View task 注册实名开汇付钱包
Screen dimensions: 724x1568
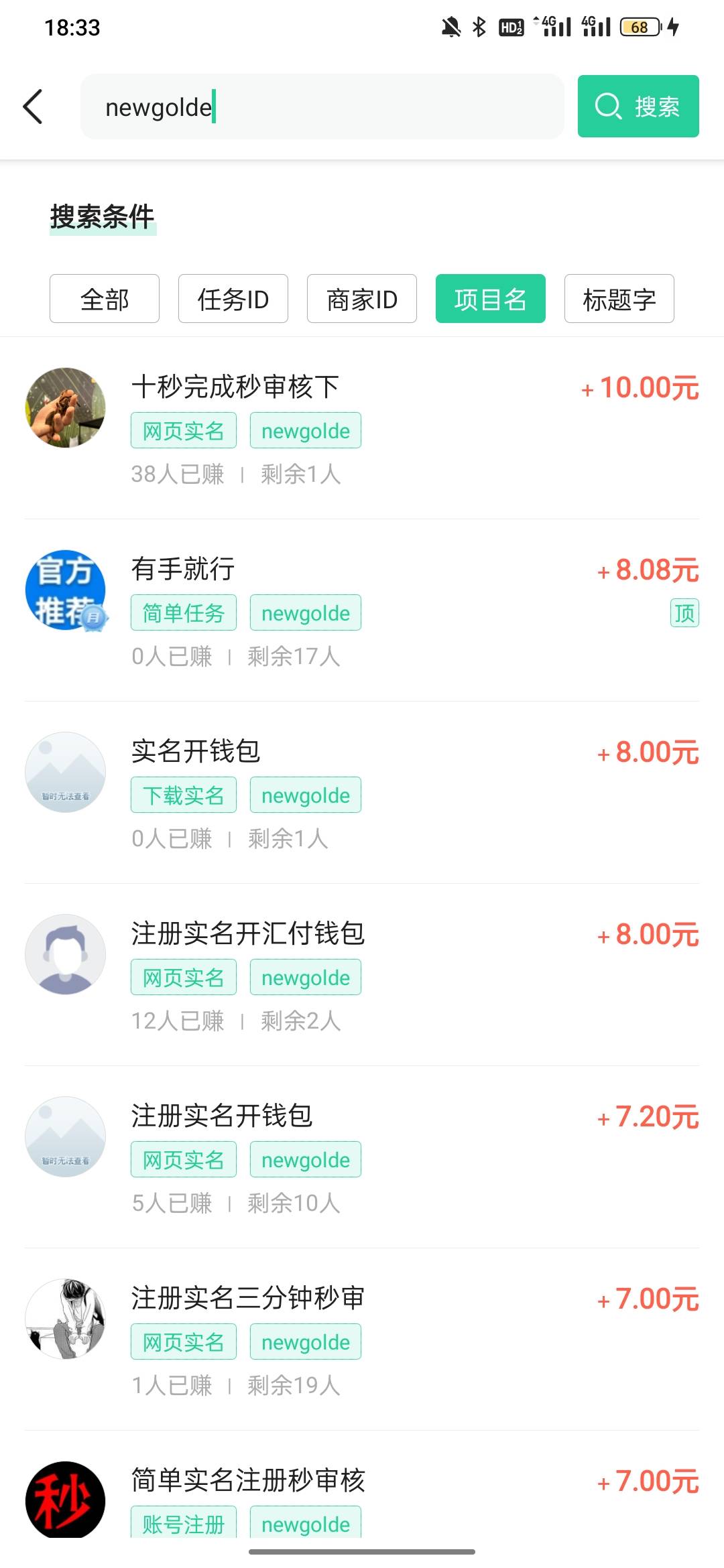point(362,975)
